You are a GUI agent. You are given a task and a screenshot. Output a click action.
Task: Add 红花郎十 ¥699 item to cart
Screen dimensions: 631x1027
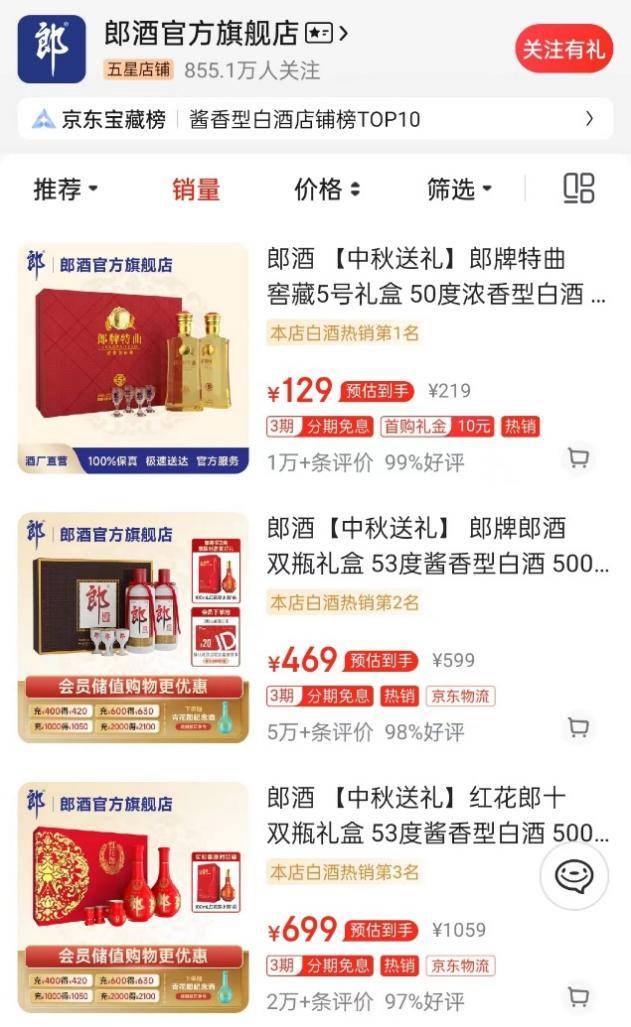[578, 996]
